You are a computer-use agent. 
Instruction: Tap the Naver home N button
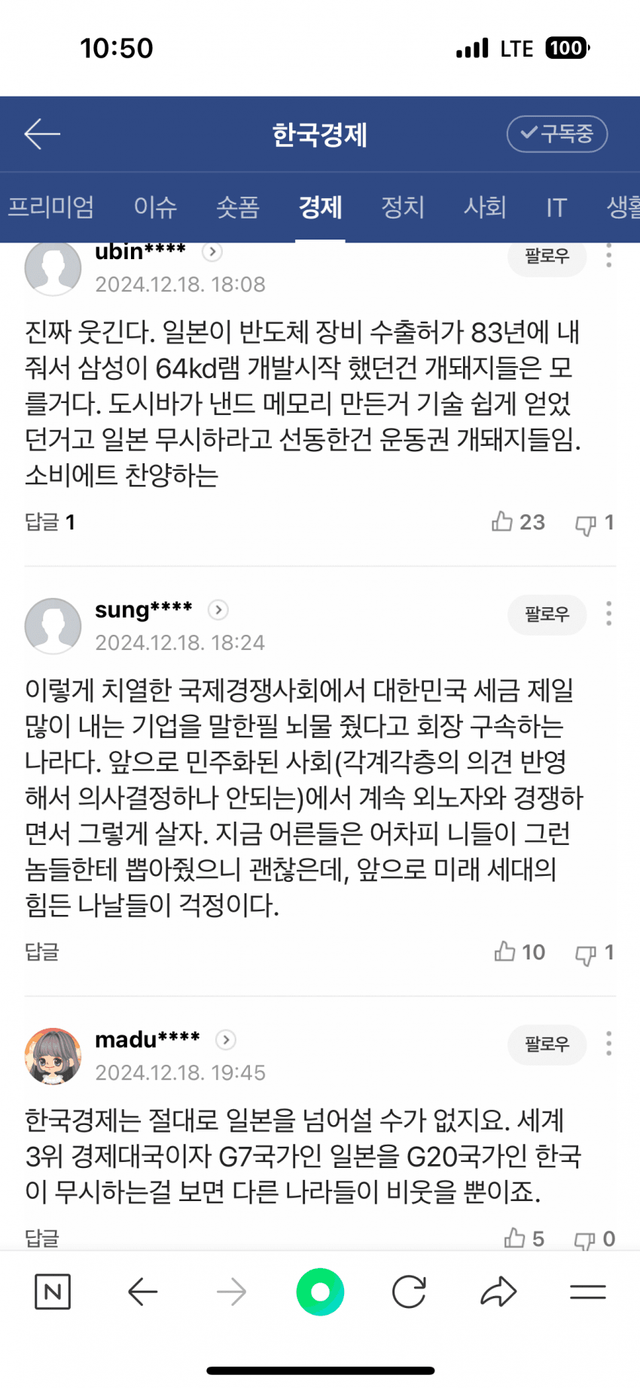coord(52,1293)
